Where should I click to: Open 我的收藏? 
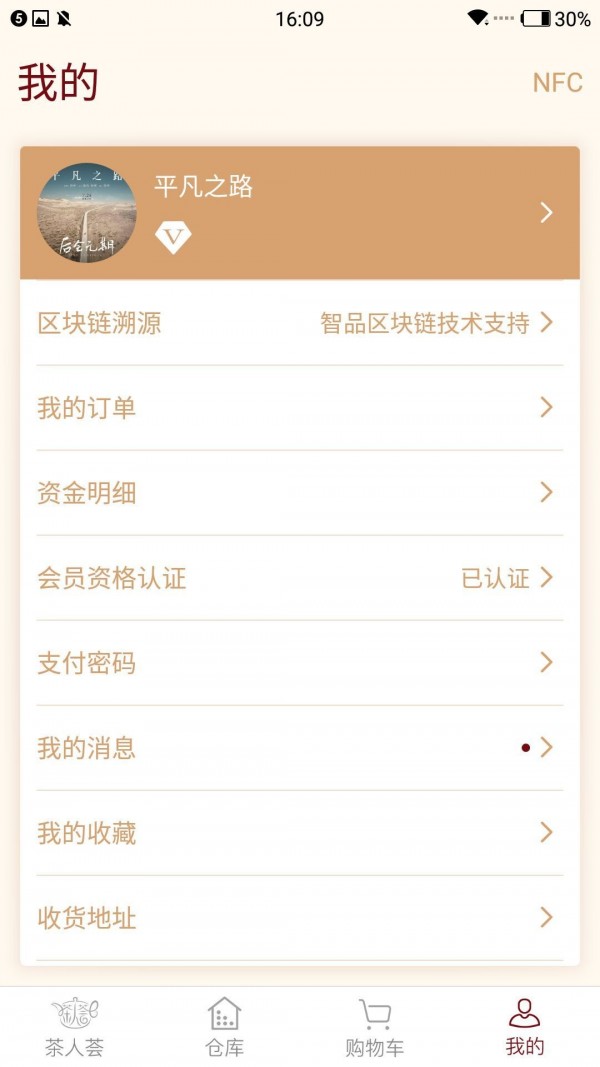tap(300, 833)
